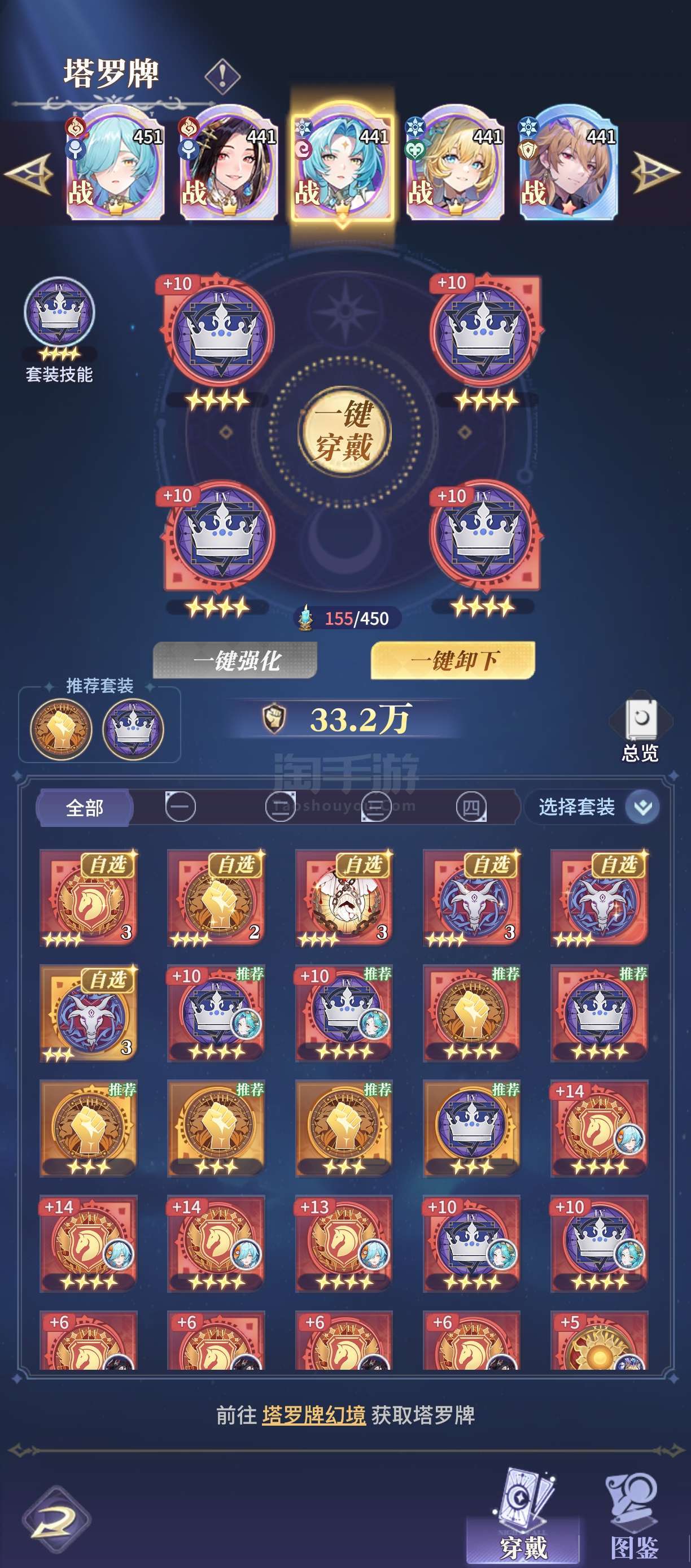This screenshot has height=1568, width=691.
Task: View 套装技能 set skill
Action: click(x=59, y=329)
